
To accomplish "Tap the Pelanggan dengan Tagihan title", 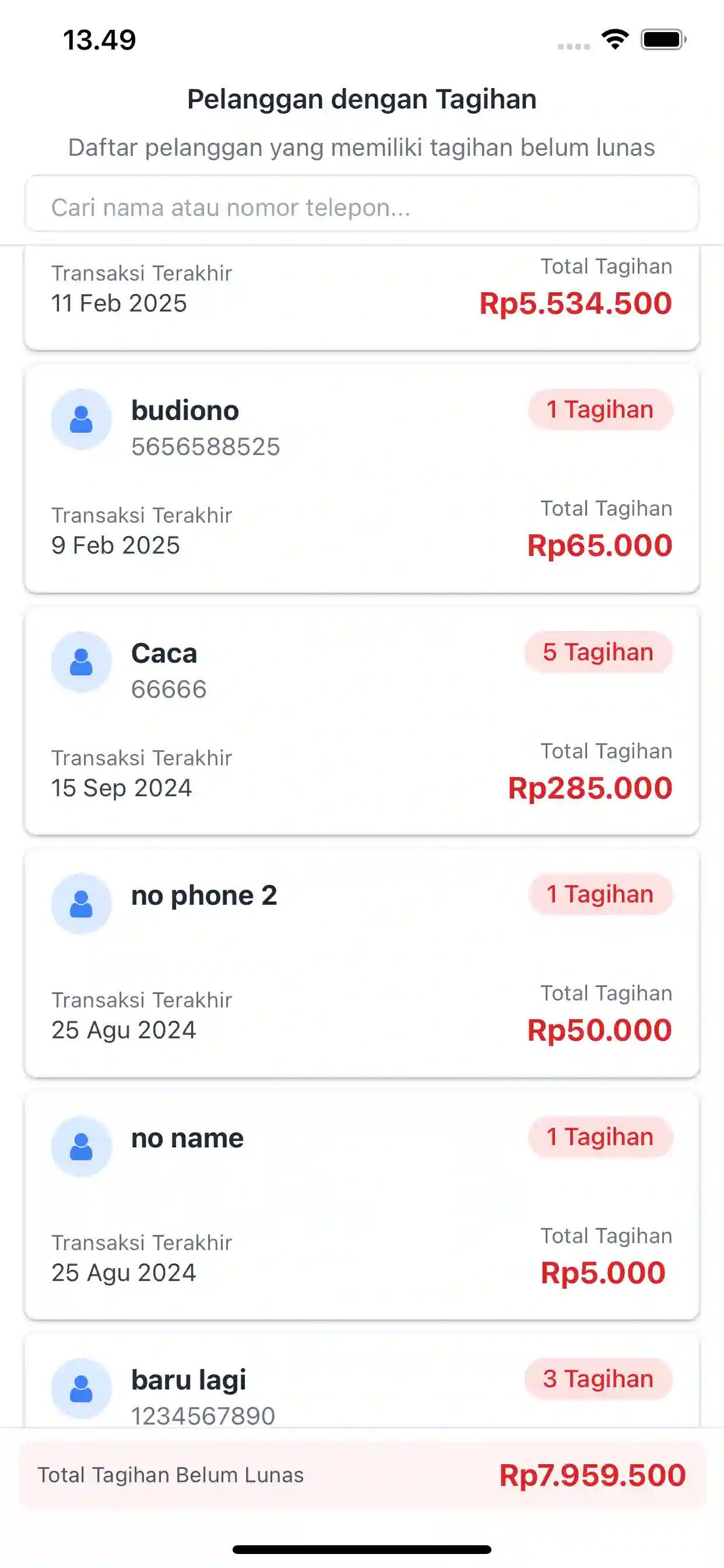I will tap(361, 99).
